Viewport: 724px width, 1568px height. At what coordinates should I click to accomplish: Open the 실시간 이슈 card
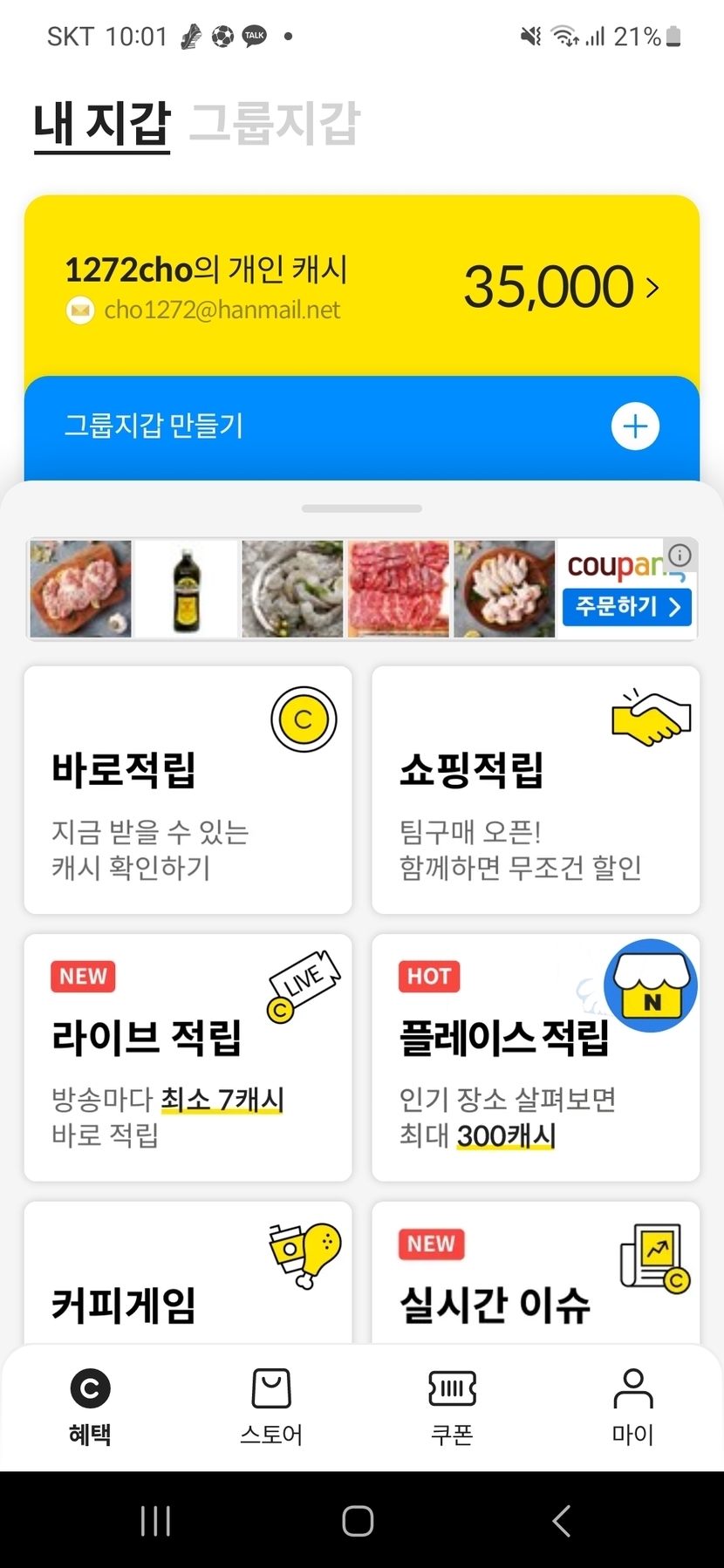(x=536, y=1282)
